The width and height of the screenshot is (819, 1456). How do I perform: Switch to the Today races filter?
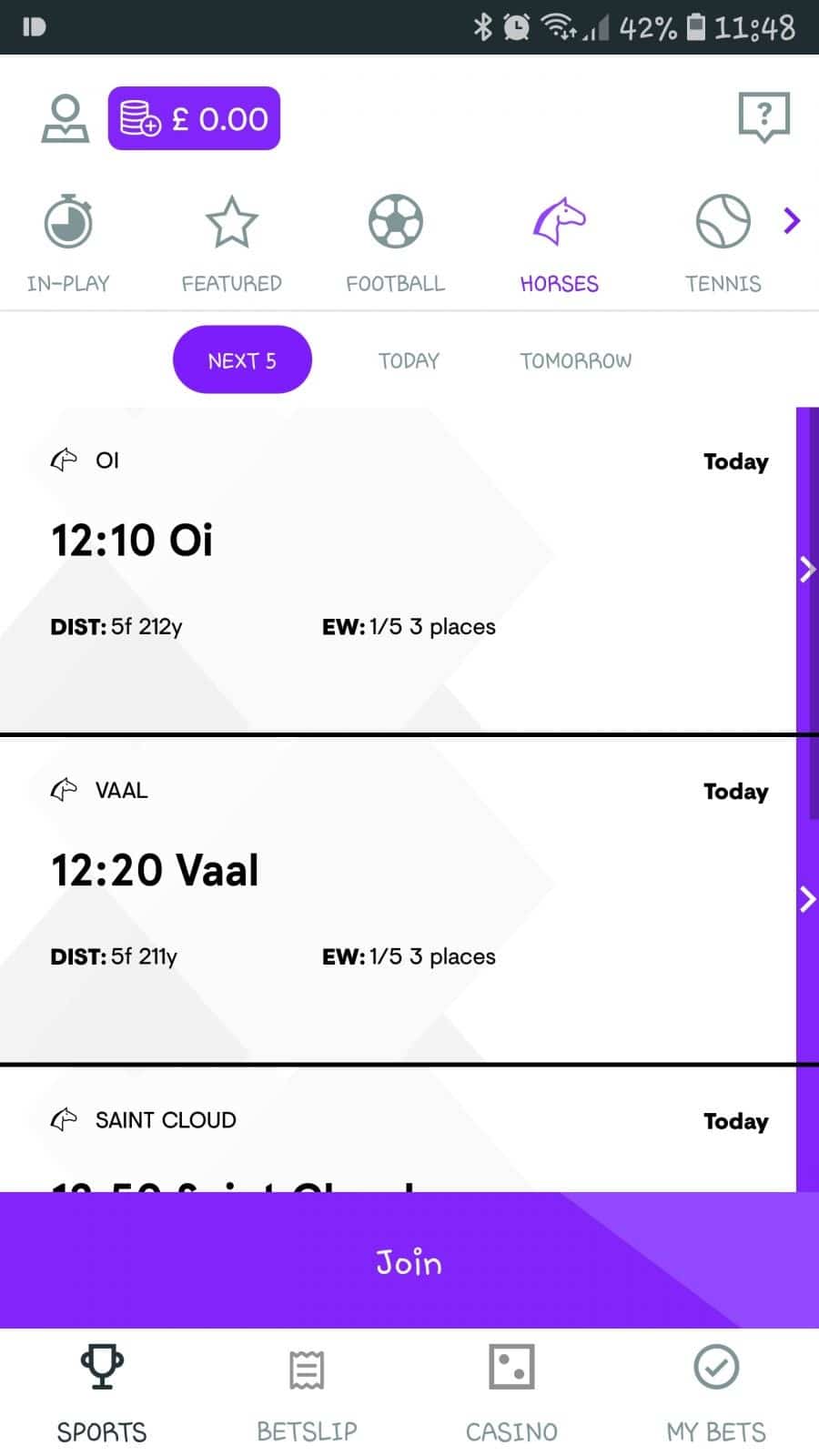click(409, 360)
